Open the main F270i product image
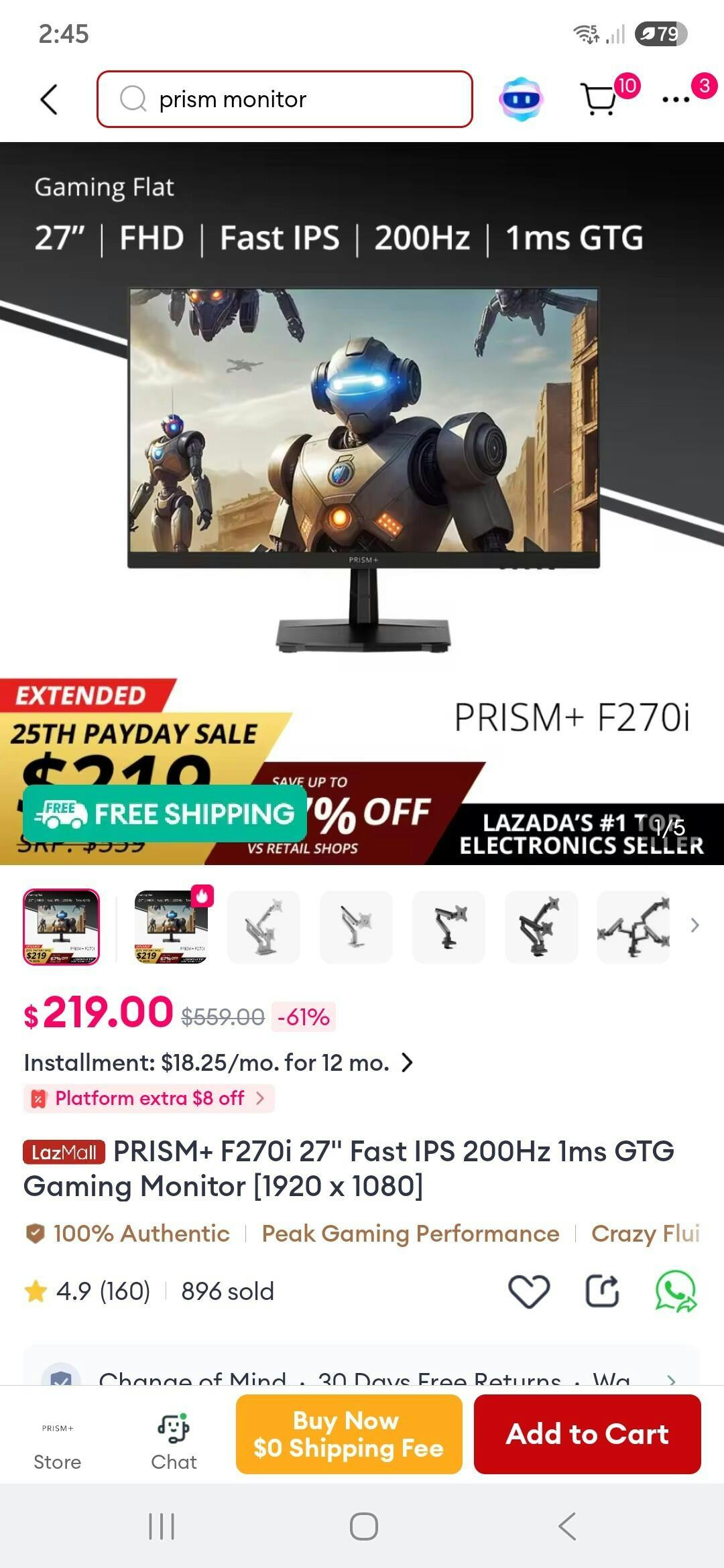 tap(362, 469)
